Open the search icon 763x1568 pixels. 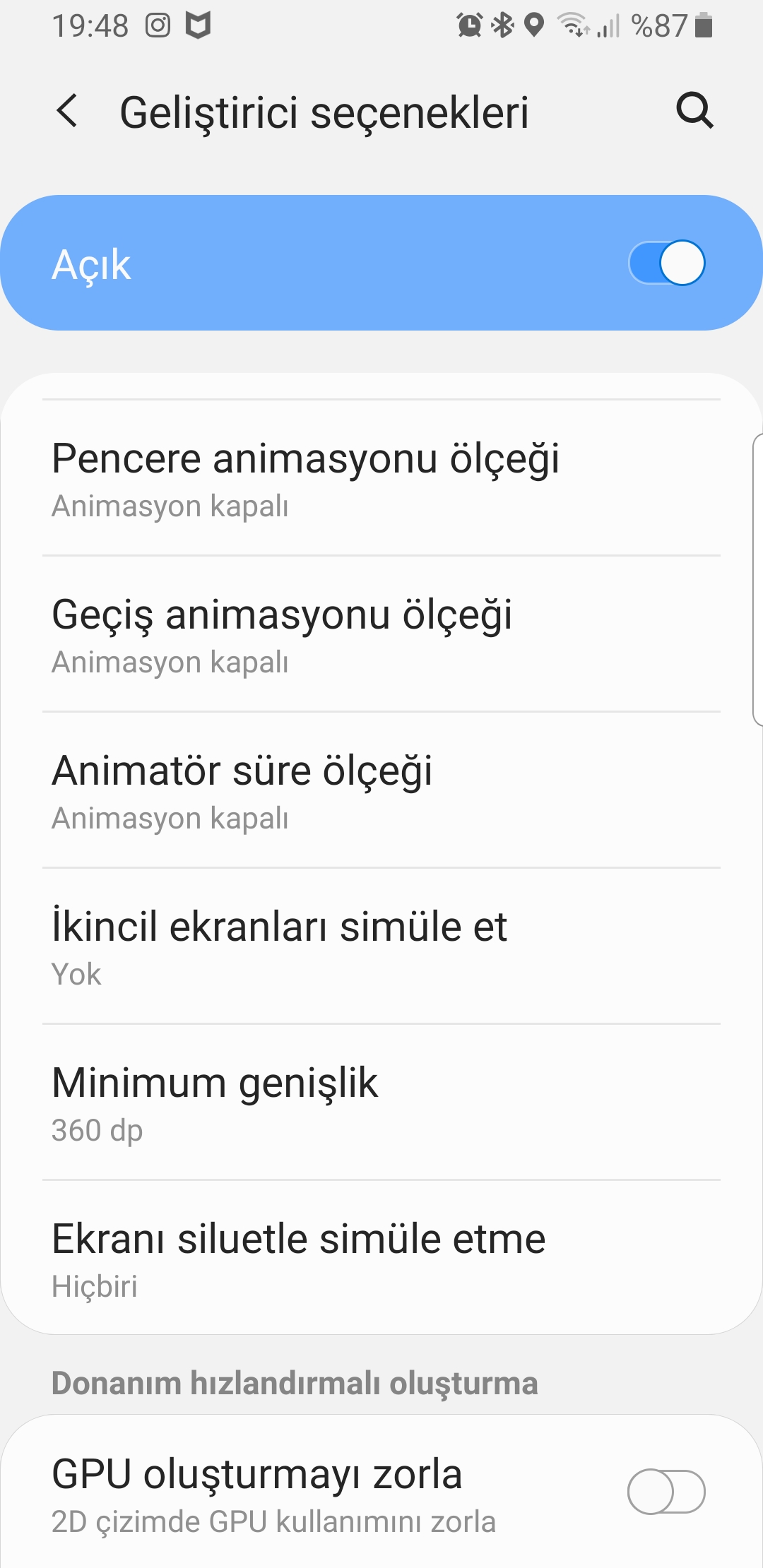(694, 111)
